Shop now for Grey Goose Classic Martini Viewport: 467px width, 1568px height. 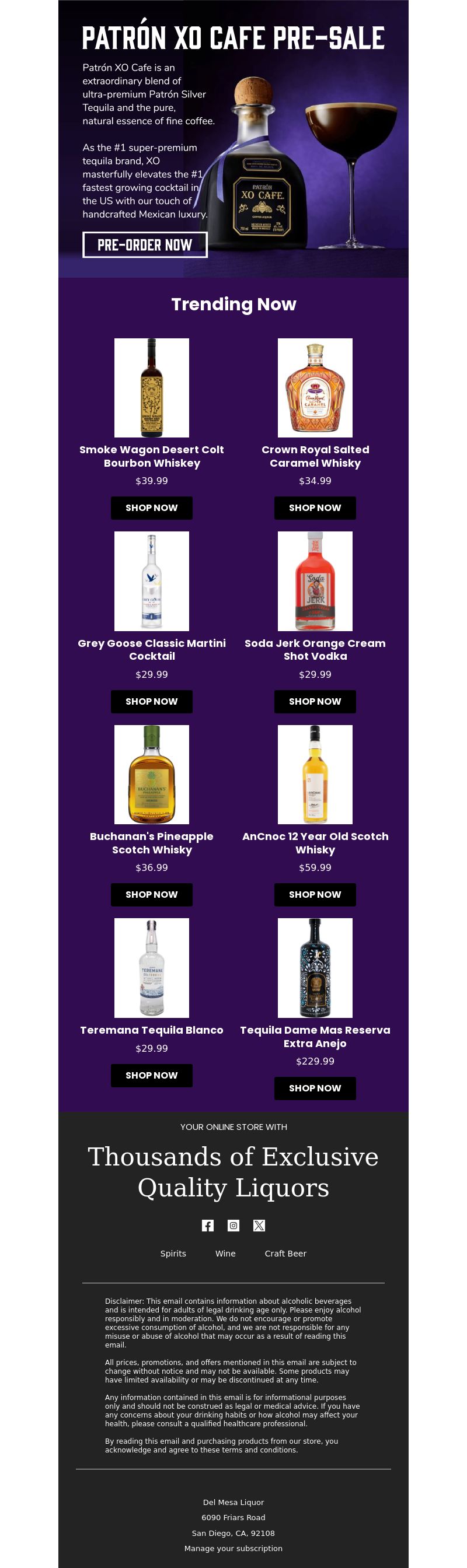[152, 701]
